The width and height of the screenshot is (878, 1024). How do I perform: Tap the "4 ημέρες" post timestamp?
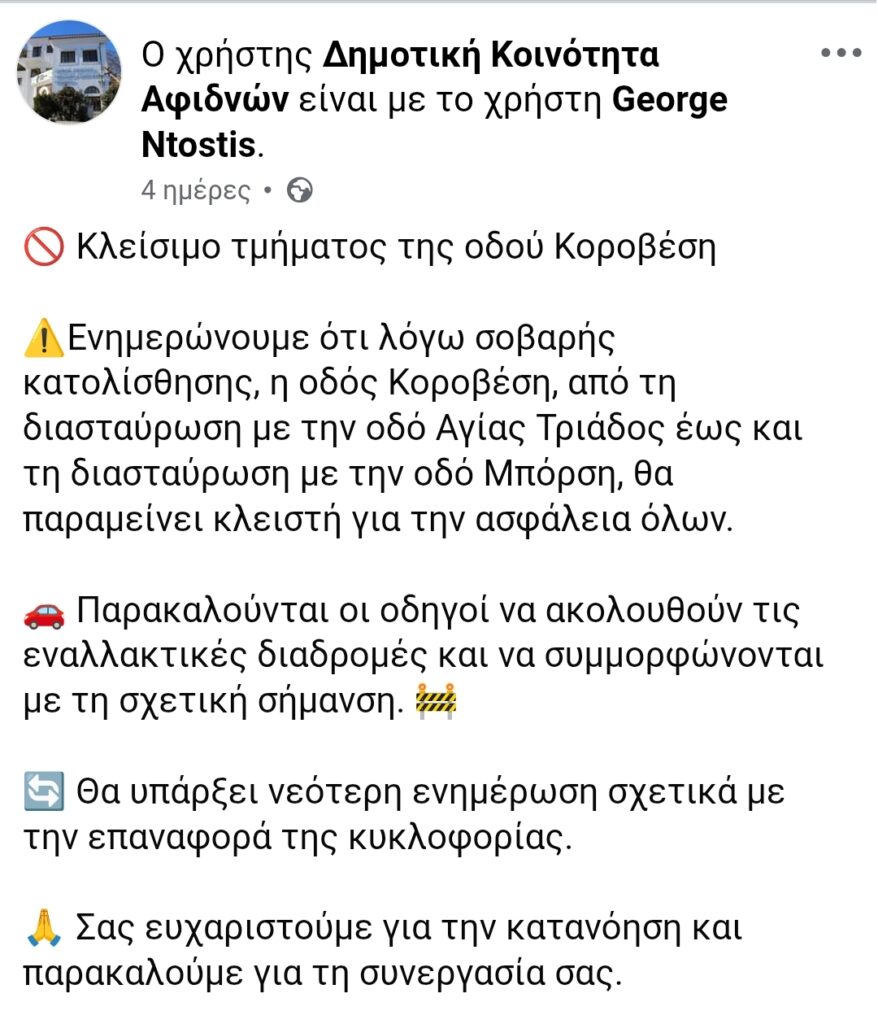point(196,190)
